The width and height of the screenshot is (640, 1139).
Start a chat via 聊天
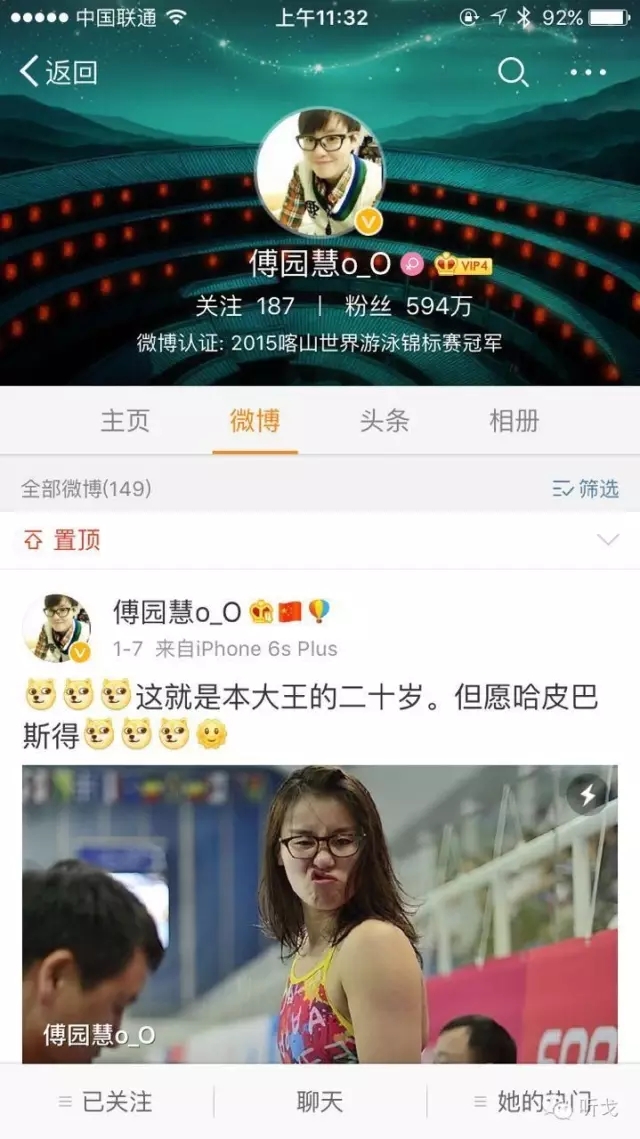pyautogui.click(x=320, y=1102)
